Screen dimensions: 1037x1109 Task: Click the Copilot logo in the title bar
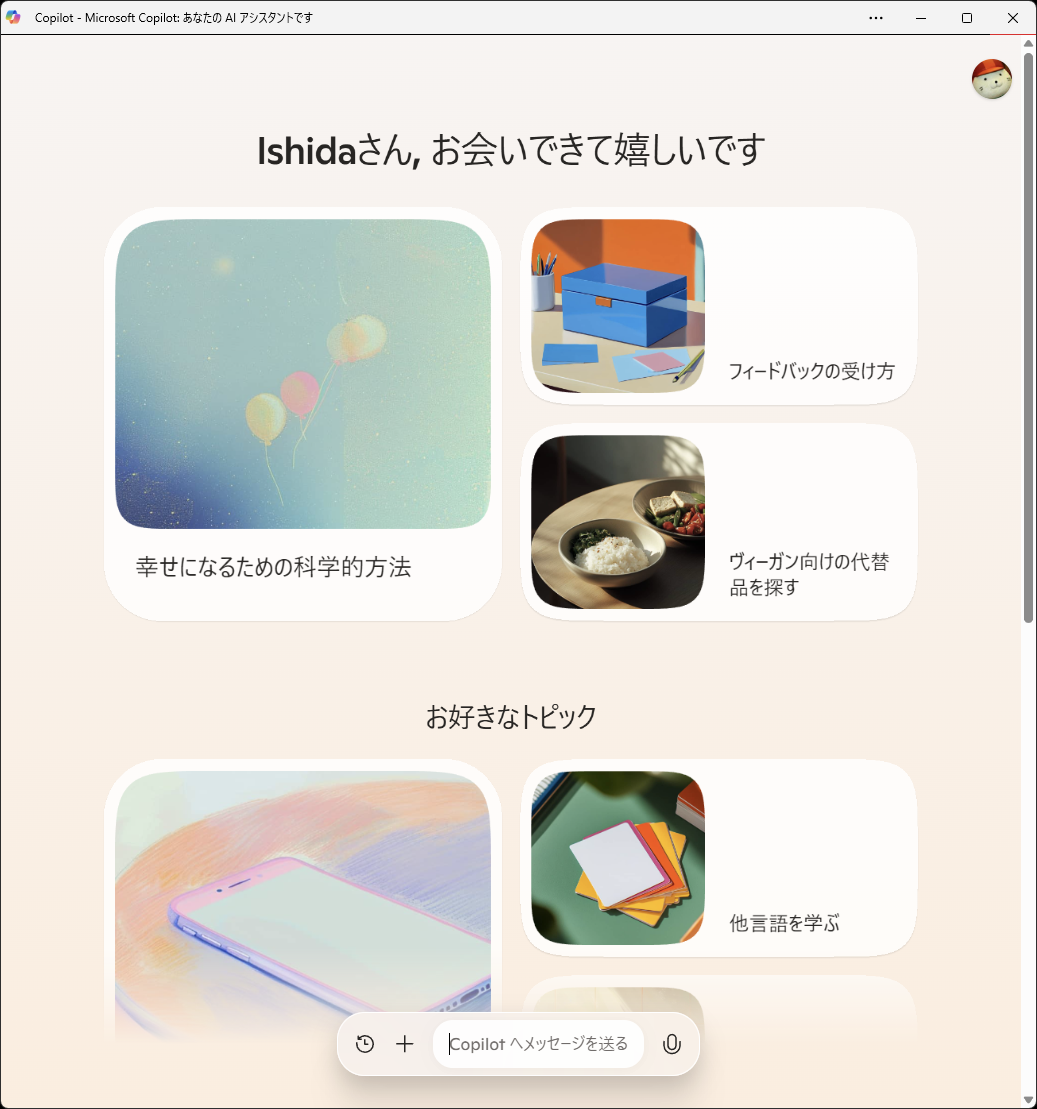pyautogui.click(x=13, y=17)
